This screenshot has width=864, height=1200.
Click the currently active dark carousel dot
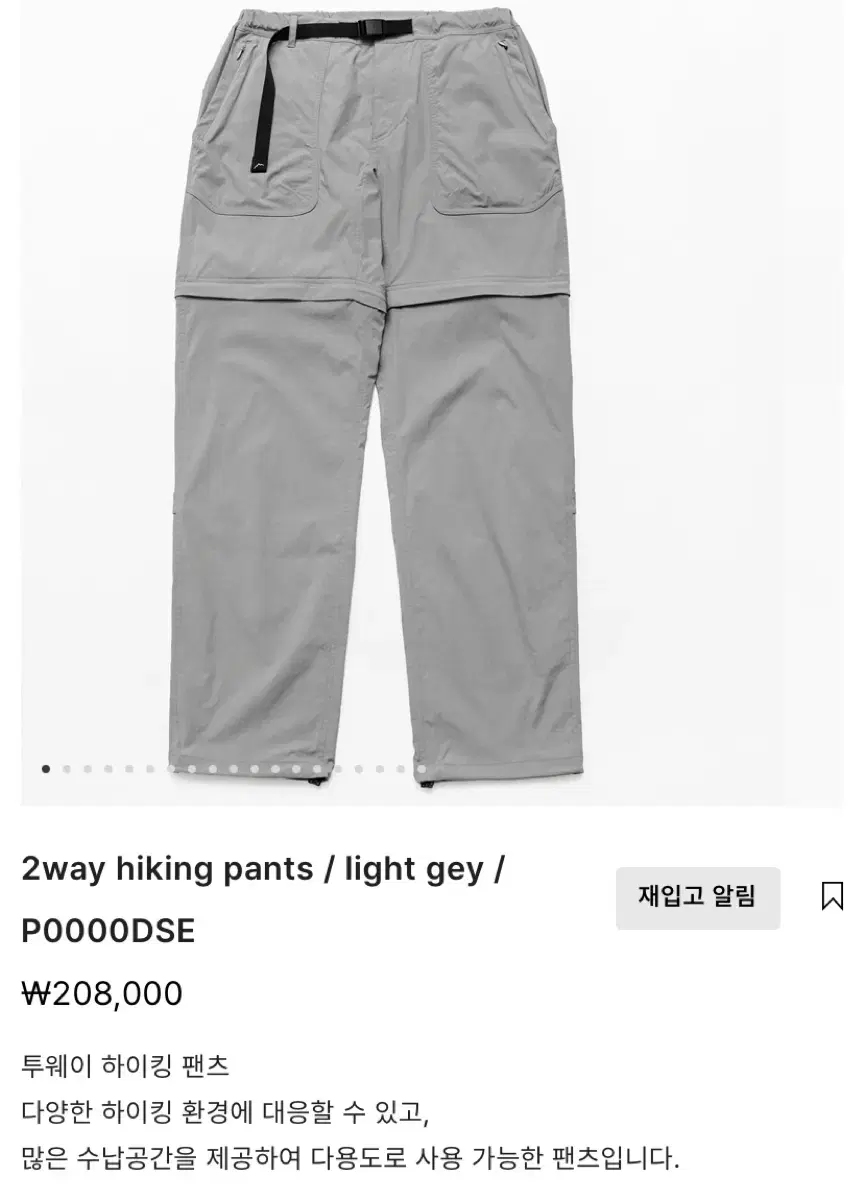click(x=47, y=768)
